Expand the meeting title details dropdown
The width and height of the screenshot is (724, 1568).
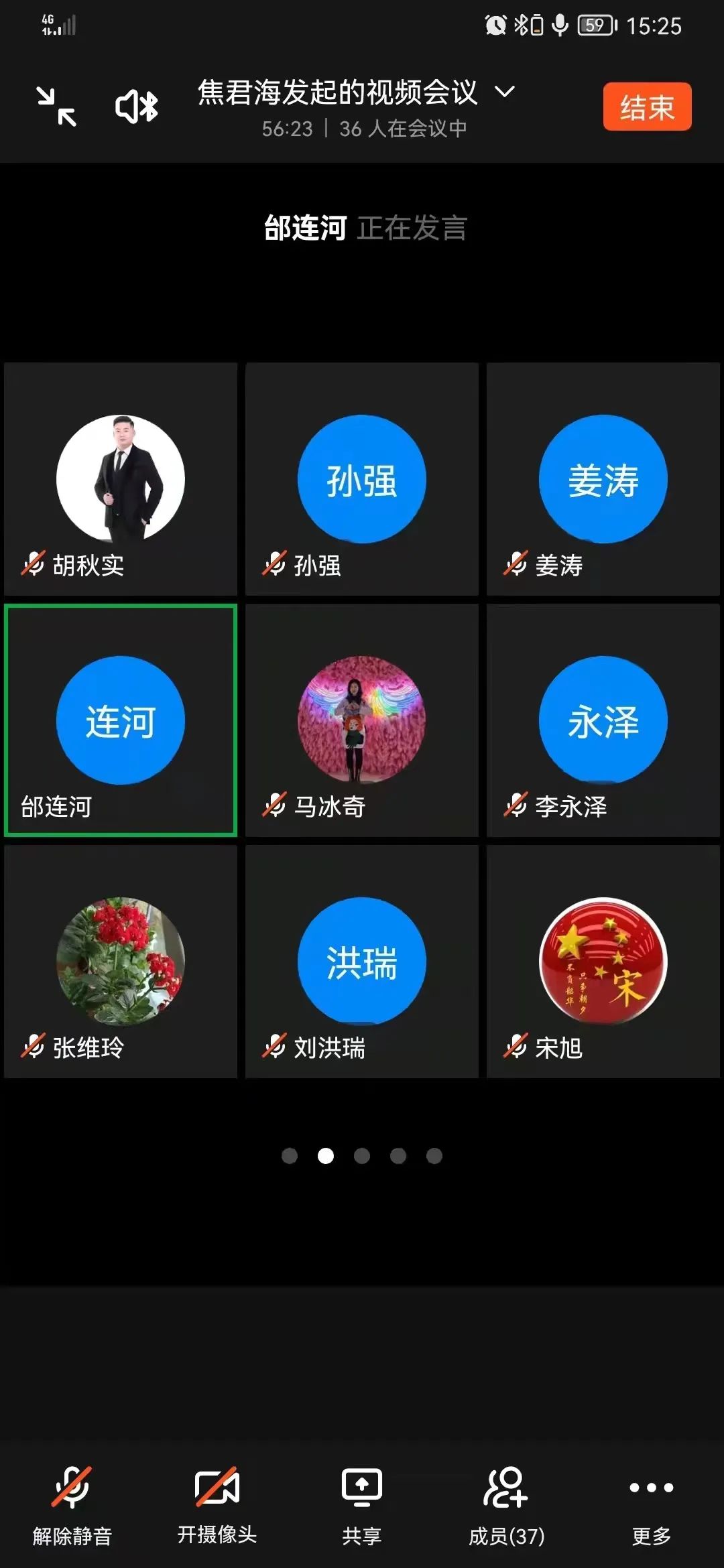pyautogui.click(x=505, y=91)
